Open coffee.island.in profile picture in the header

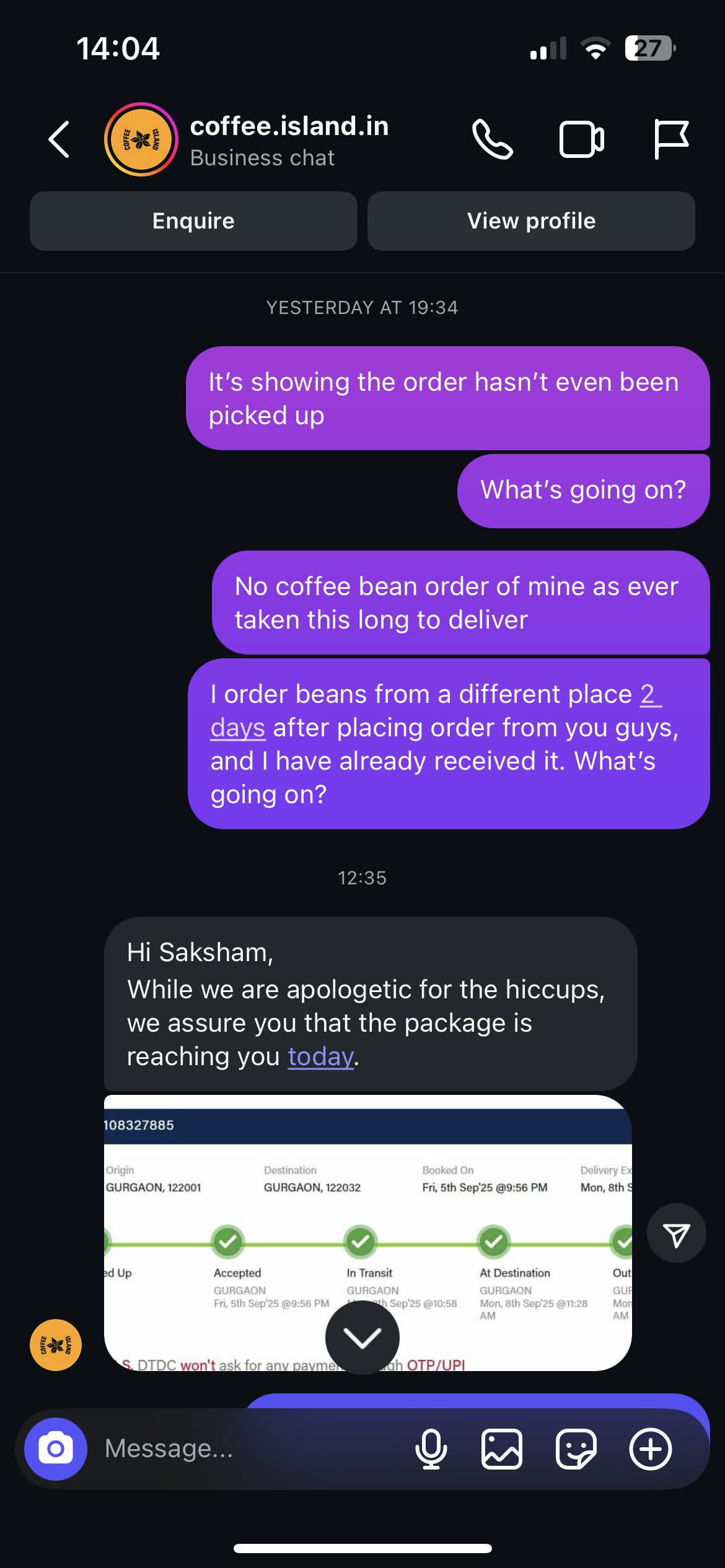(141, 139)
